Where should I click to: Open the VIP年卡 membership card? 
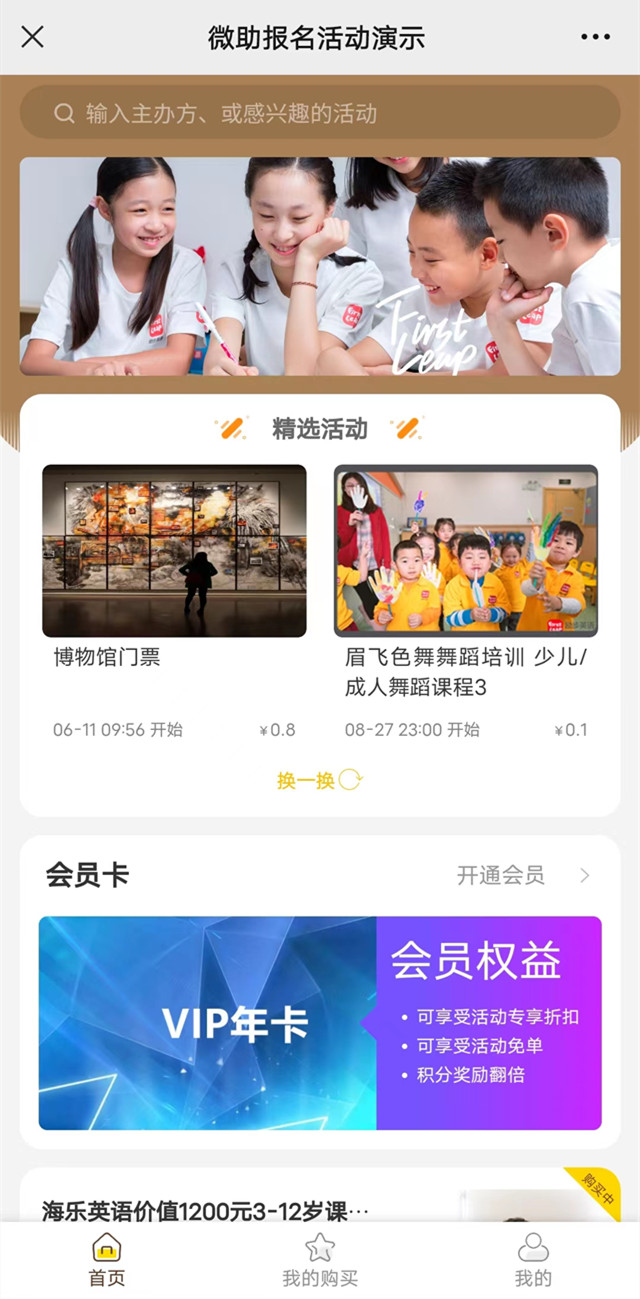point(320,1023)
